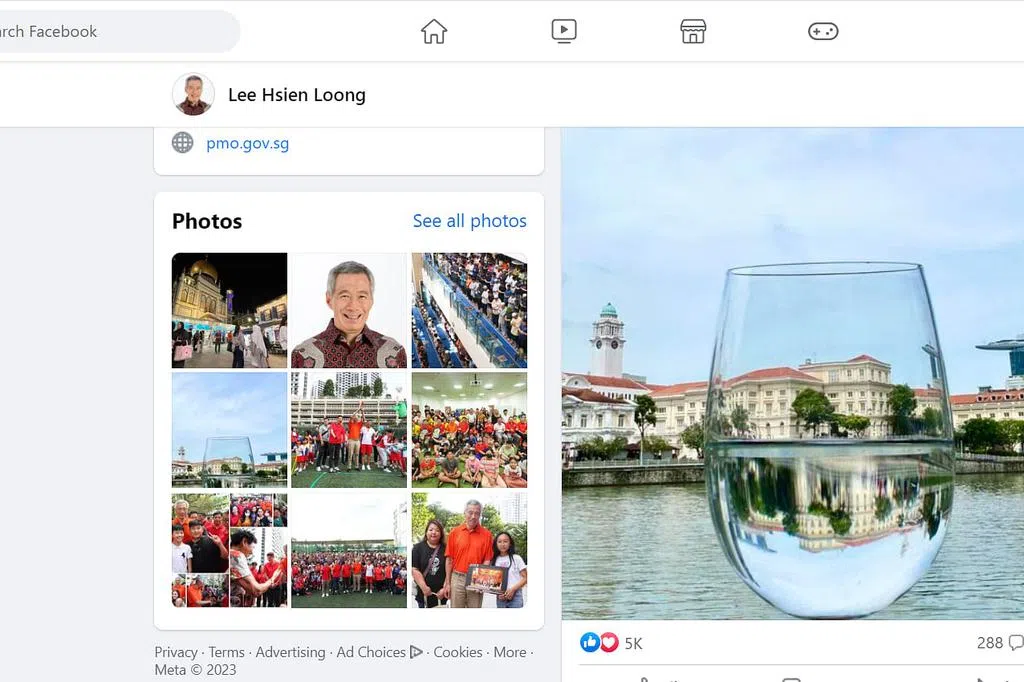The width and height of the screenshot is (1024, 682).
Task: Open the night mosque photo thumbnail
Action: point(229,310)
